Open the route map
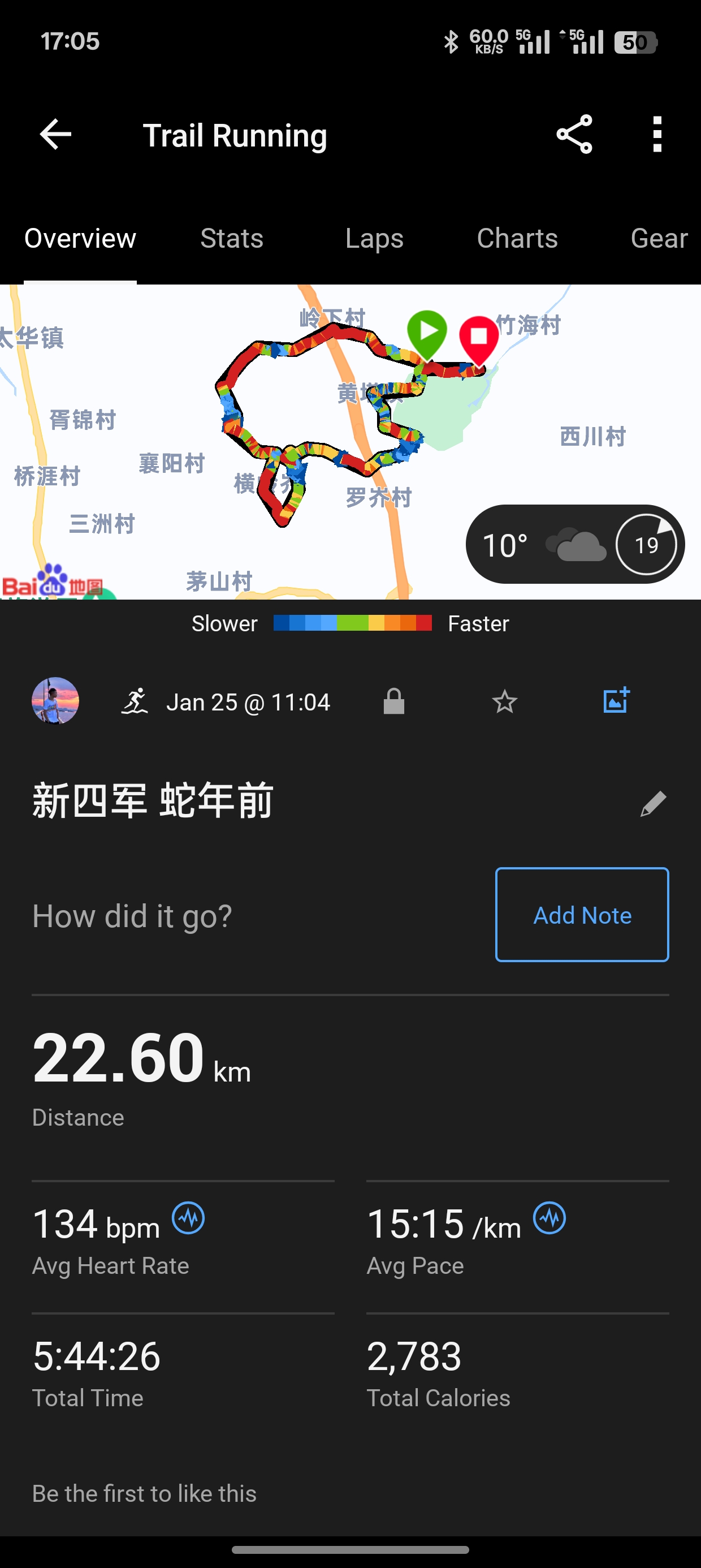Viewport: 701px width, 1568px height. coord(350,442)
